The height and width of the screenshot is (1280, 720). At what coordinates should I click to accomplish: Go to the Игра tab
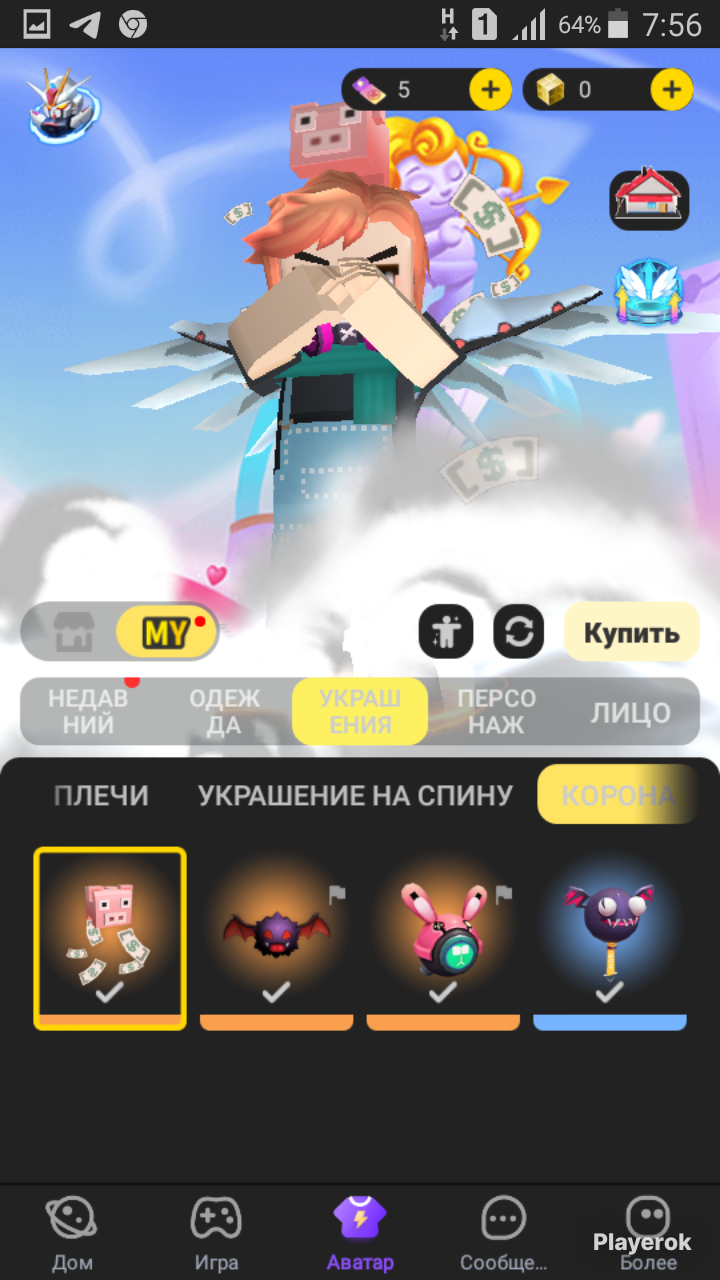click(x=216, y=1233)
